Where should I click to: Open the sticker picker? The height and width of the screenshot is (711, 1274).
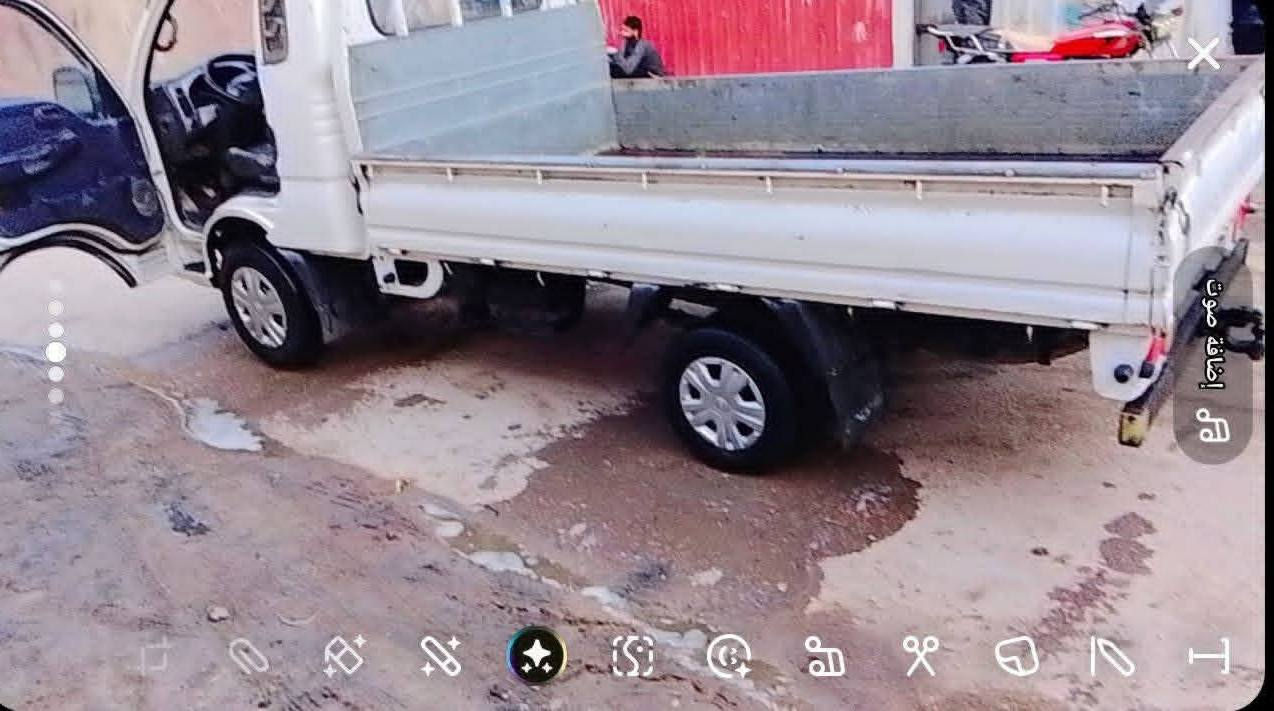point(1016,657)
